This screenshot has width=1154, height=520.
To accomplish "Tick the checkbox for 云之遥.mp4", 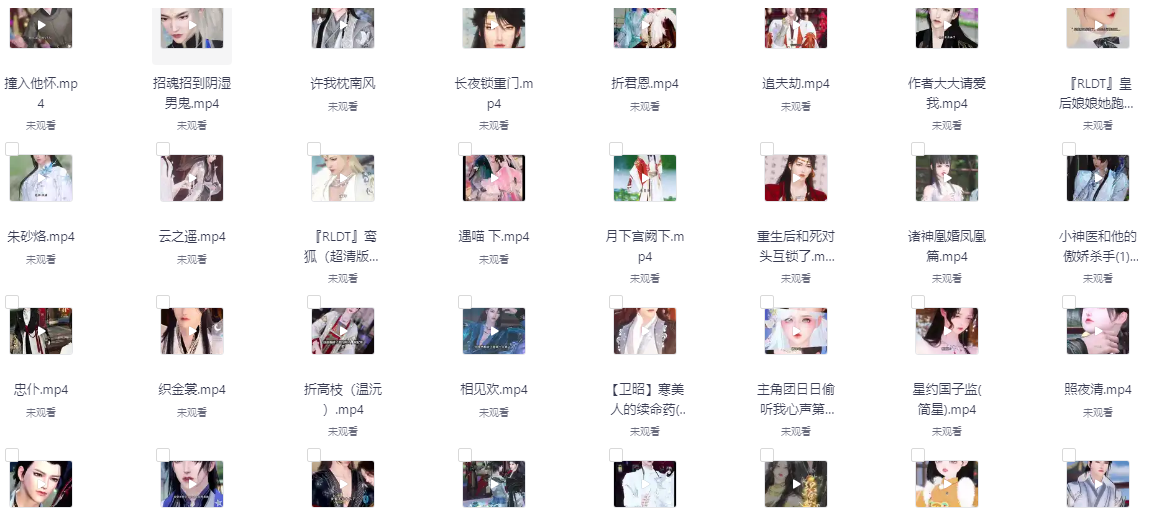I will tap(163, 149).
